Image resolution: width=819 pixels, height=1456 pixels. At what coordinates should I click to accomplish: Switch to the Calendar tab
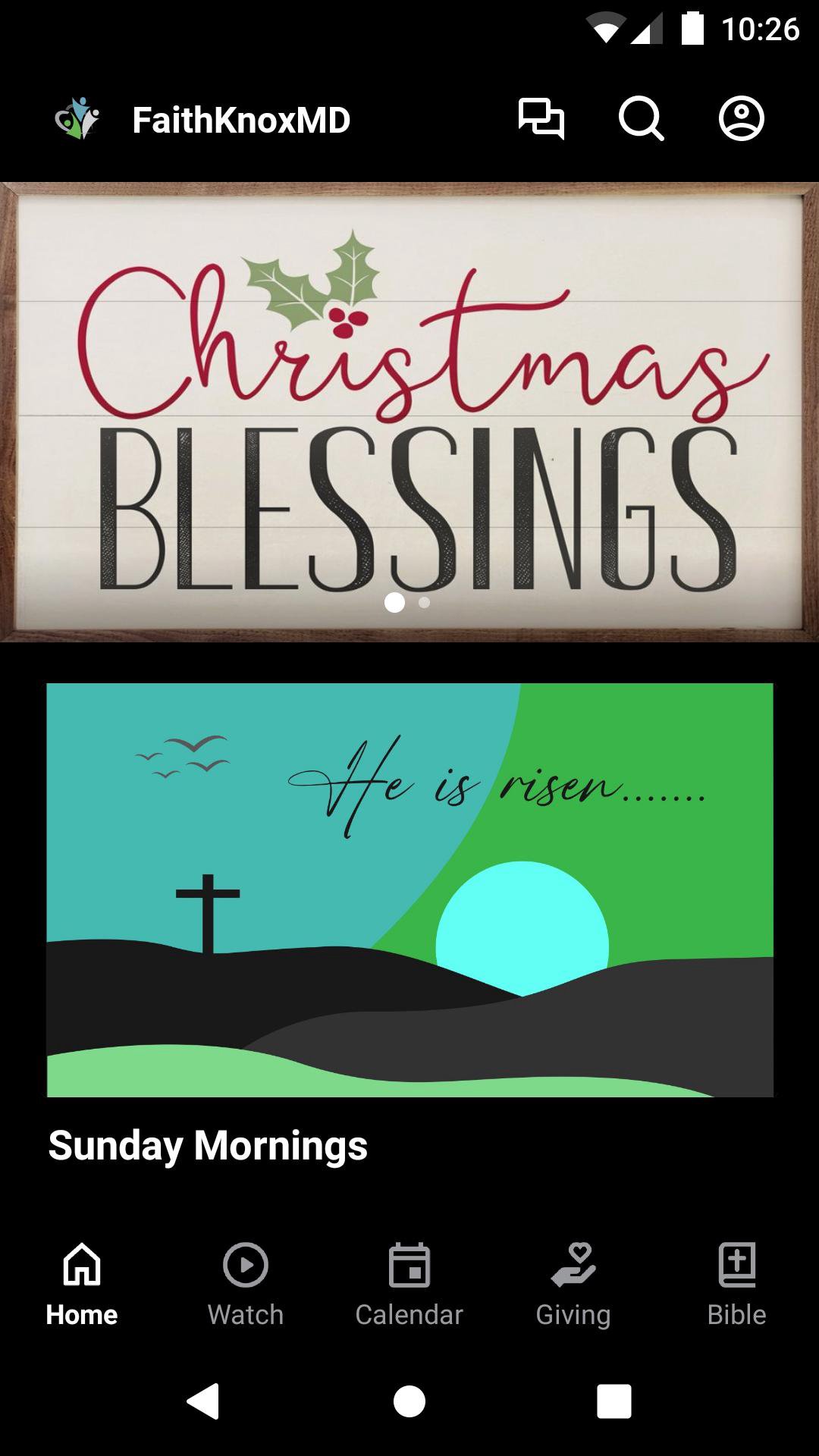point(409,1280)
